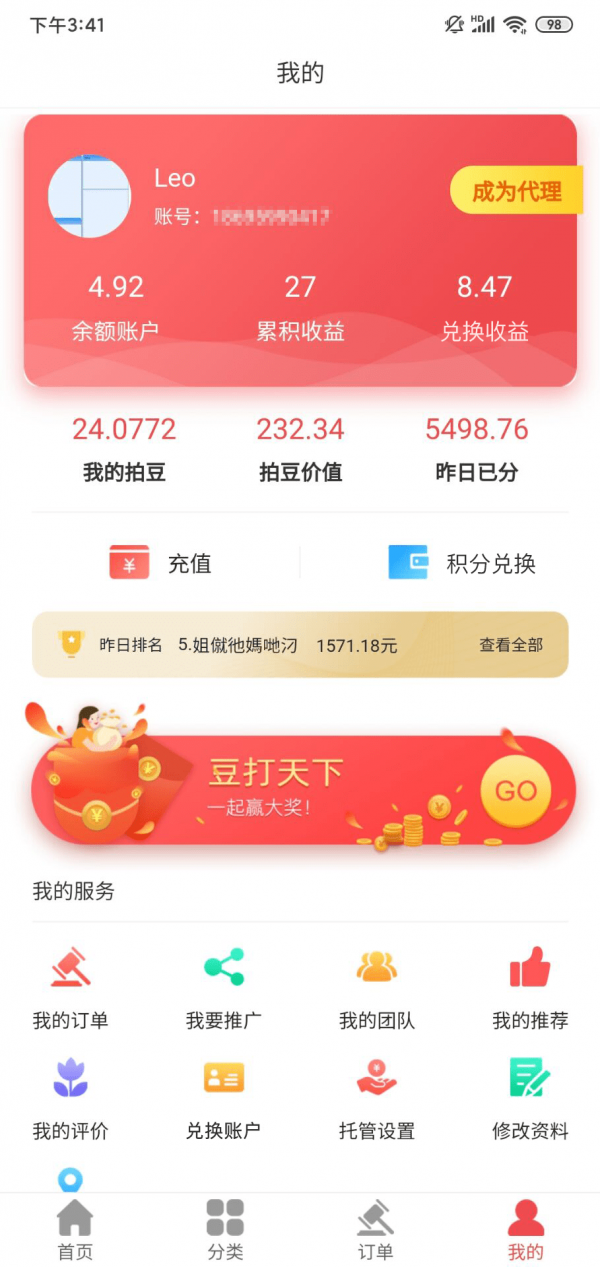
Task: Open 我的订单
Action: (70, 987)
